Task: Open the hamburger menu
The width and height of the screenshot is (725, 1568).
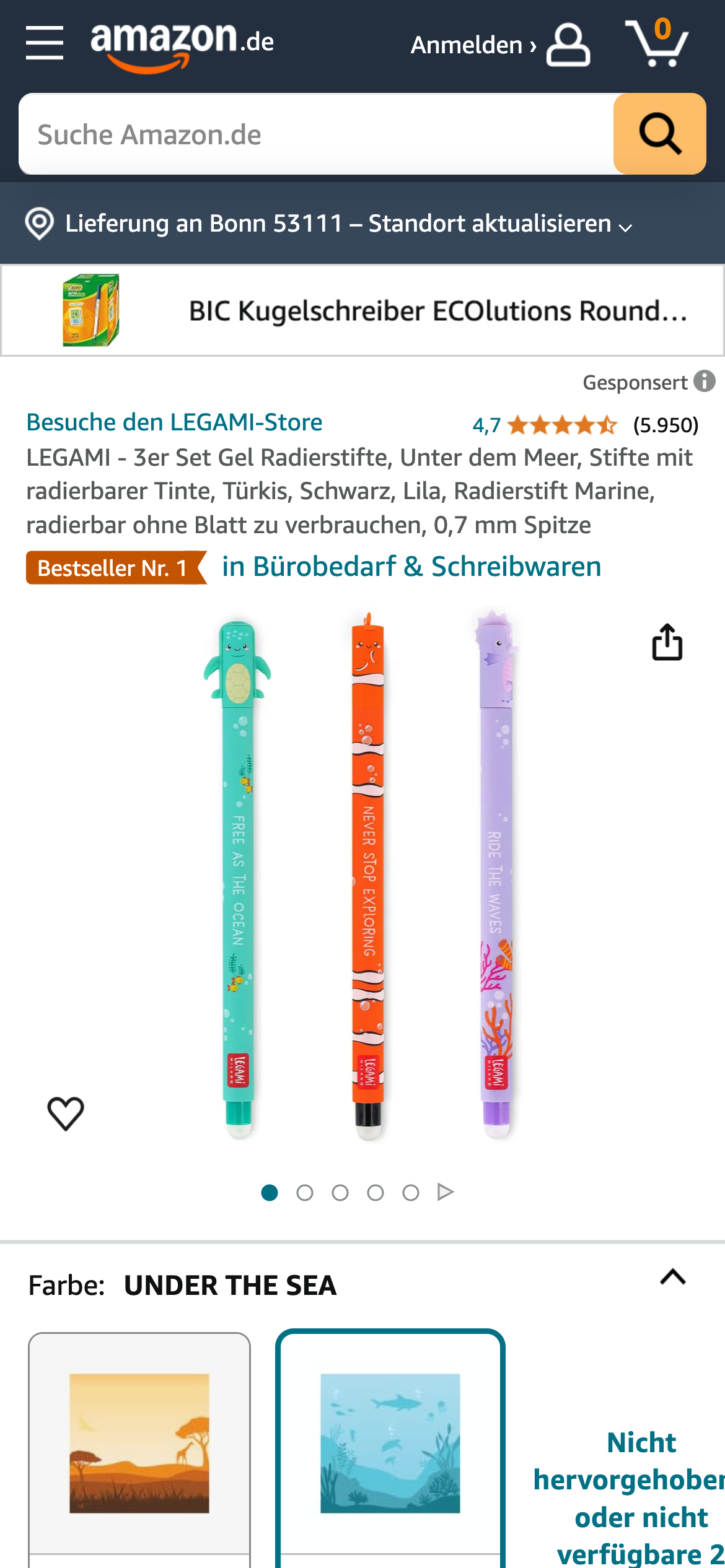Action: tap(45, 43)
